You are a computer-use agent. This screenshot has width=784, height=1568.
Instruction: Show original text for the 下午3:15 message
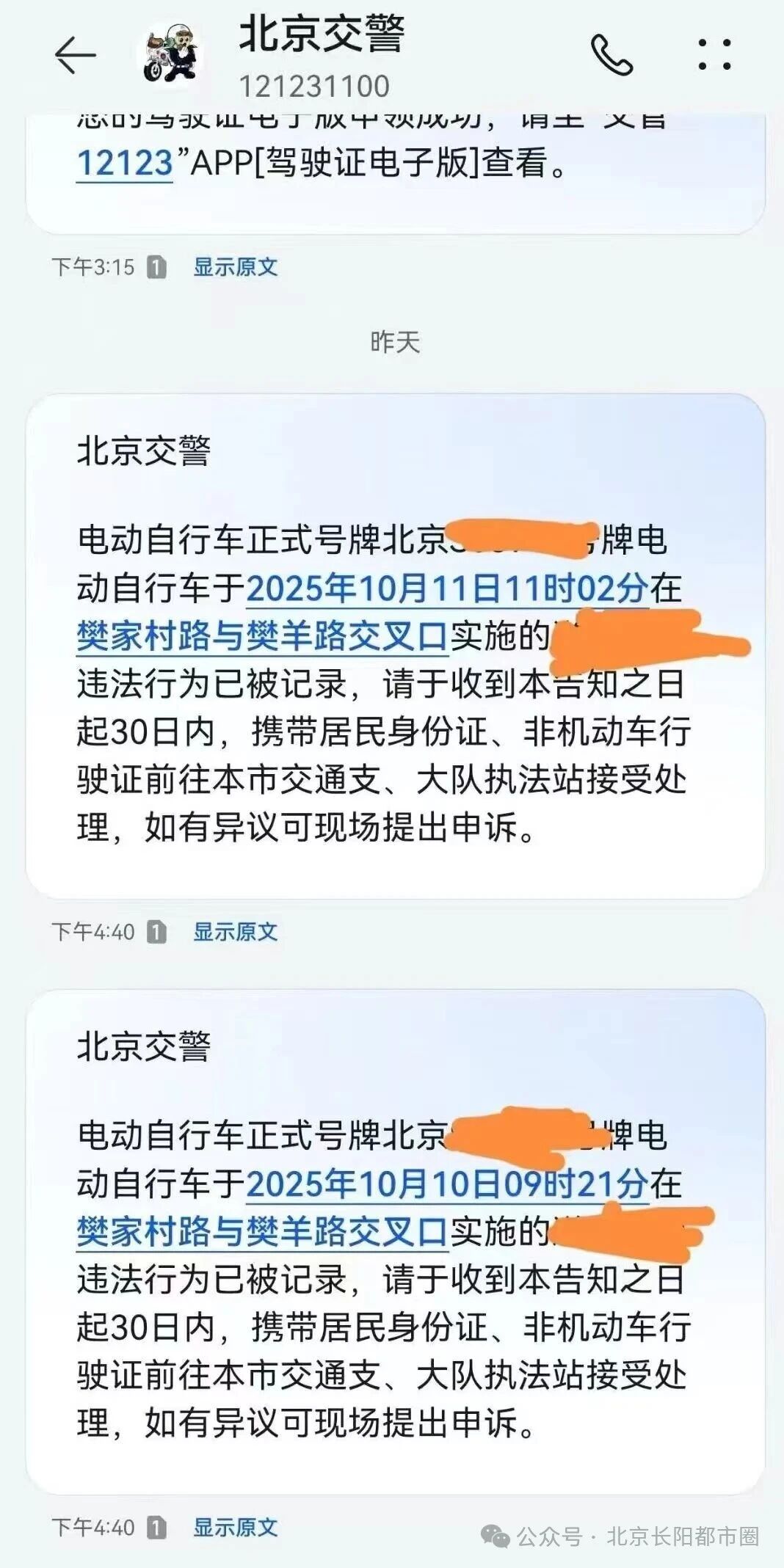(235, 267)
